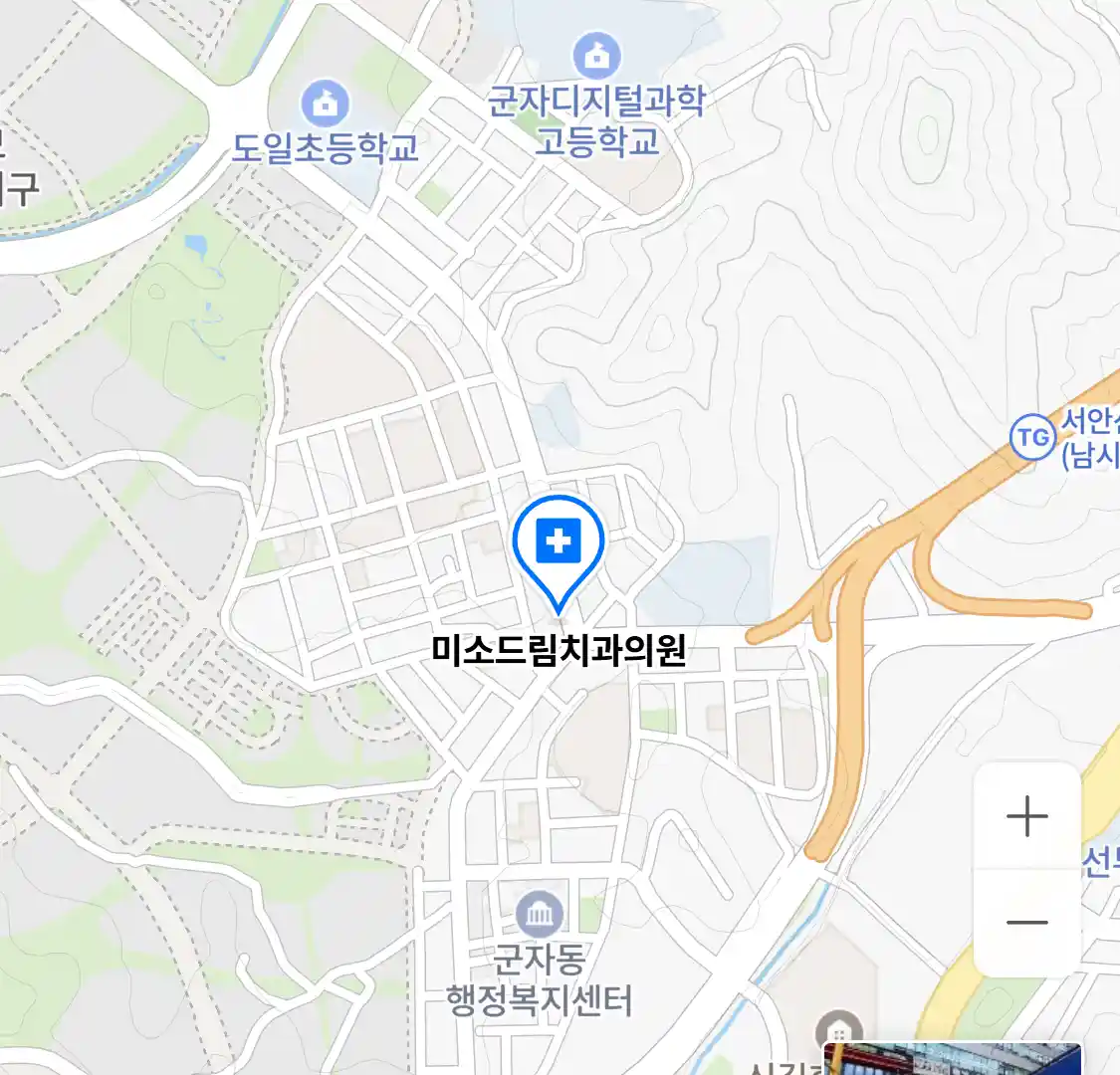The width and height of the screenshot is (1120, 1075).
Task: Tap the 미소드림치과의원 map pin
Action: pos(559,544)
